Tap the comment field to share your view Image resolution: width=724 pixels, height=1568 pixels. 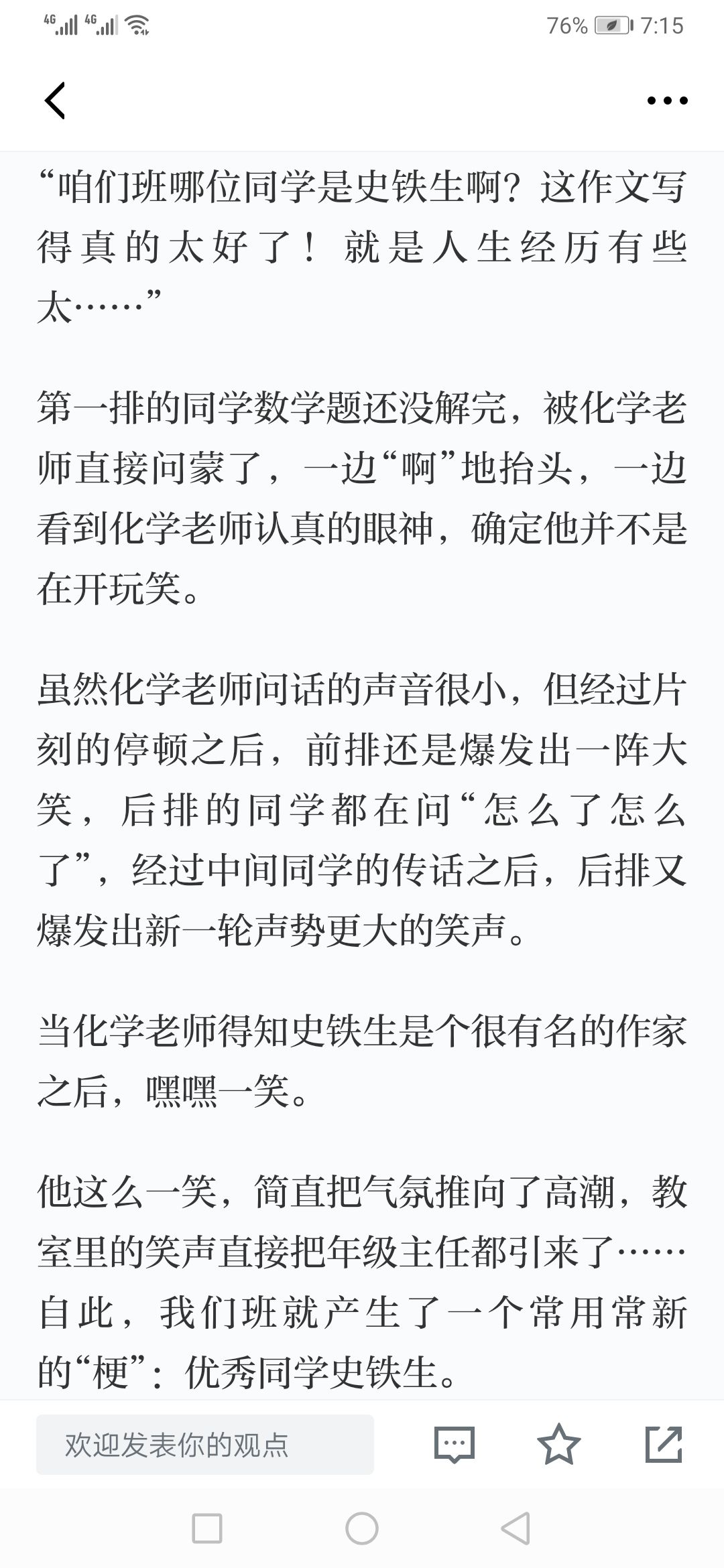(204, 1445)
